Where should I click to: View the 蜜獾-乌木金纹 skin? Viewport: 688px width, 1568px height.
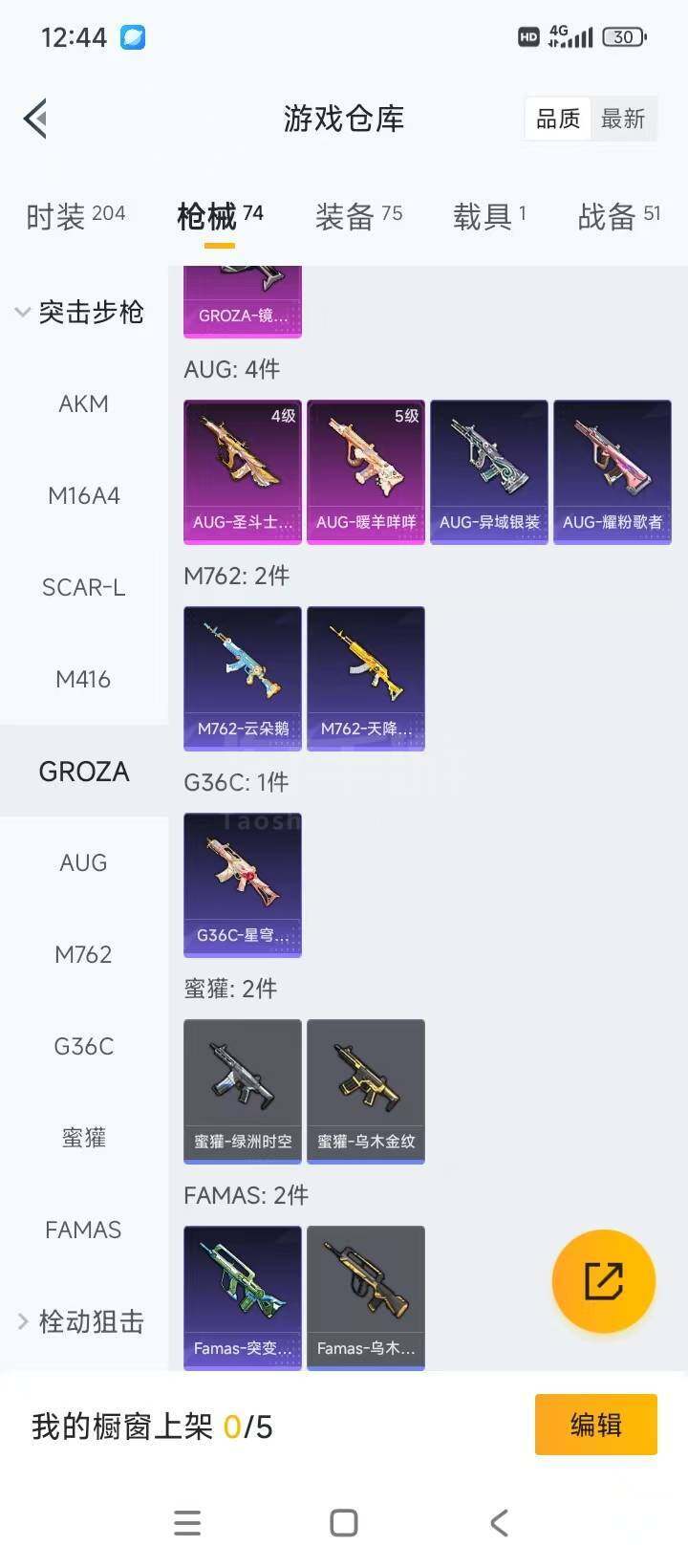pyautogui.click(x=366, y=1092)
